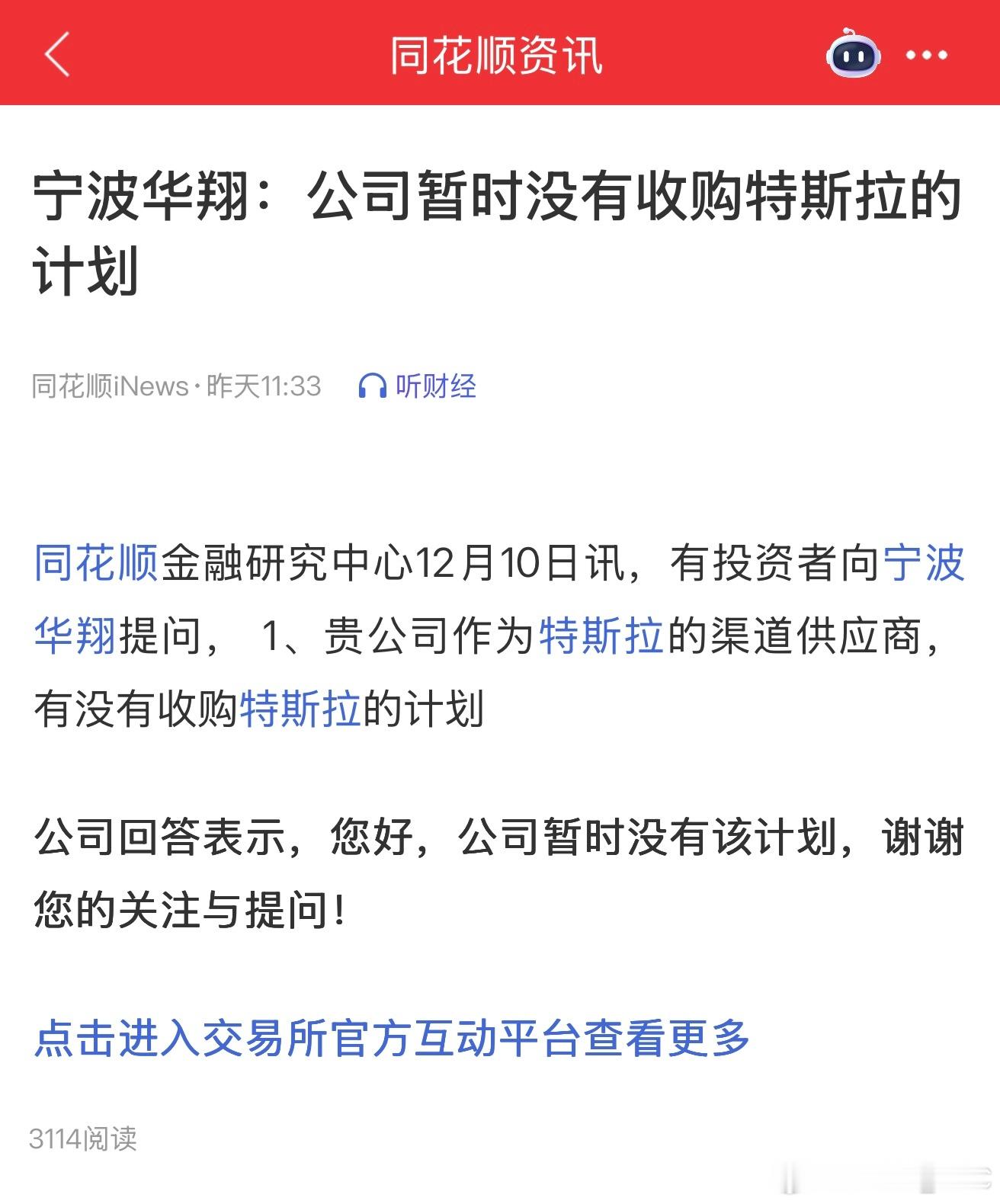
Task: Tap the AI robot assistant icon
Action: (x=855, y=54)
